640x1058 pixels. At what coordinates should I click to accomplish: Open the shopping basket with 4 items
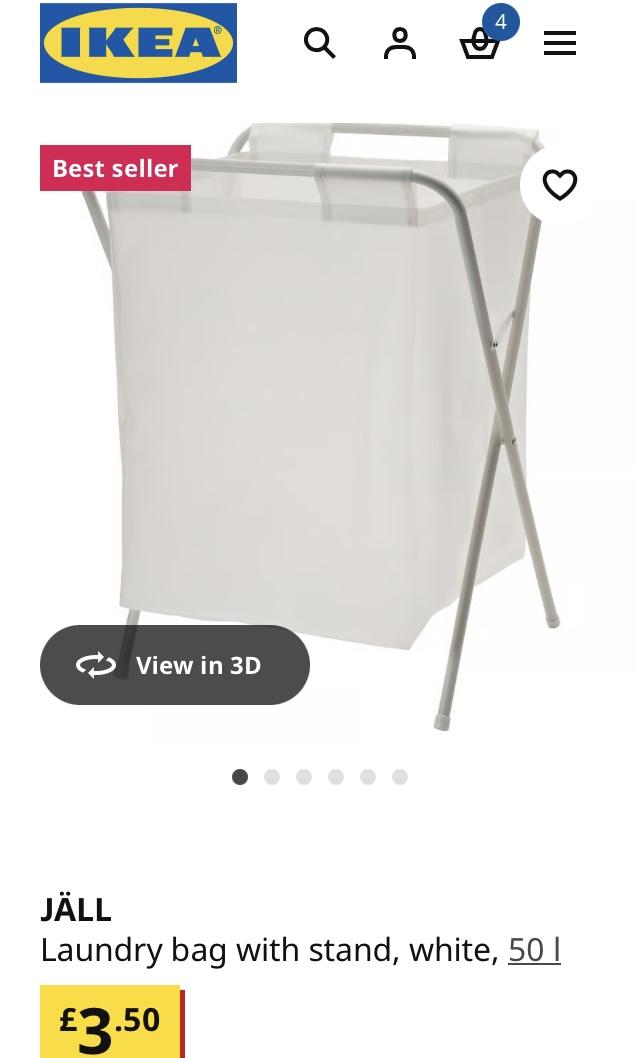(x=481, y=43)
